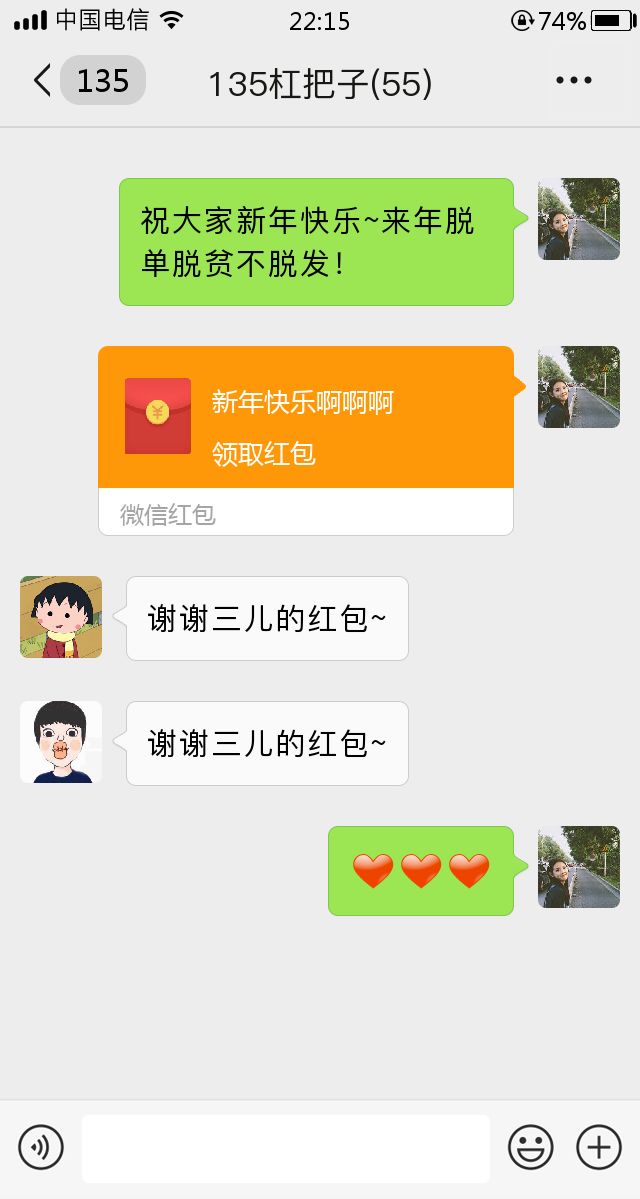View the glasses cartoon avatar's profile
The height and width of the screenshot is (1199, 640).
[61, 742]
